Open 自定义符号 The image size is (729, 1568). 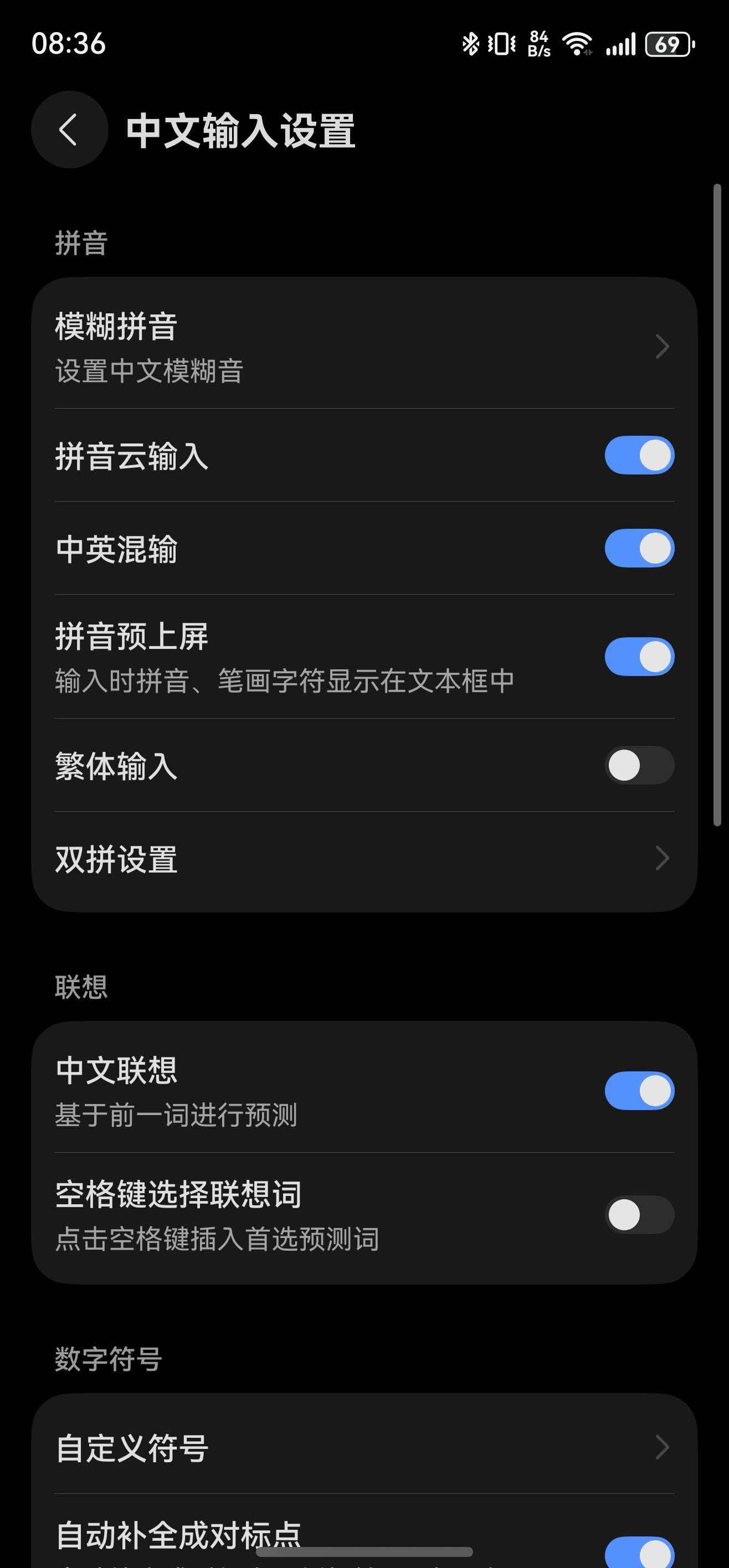coord(364,1447)
